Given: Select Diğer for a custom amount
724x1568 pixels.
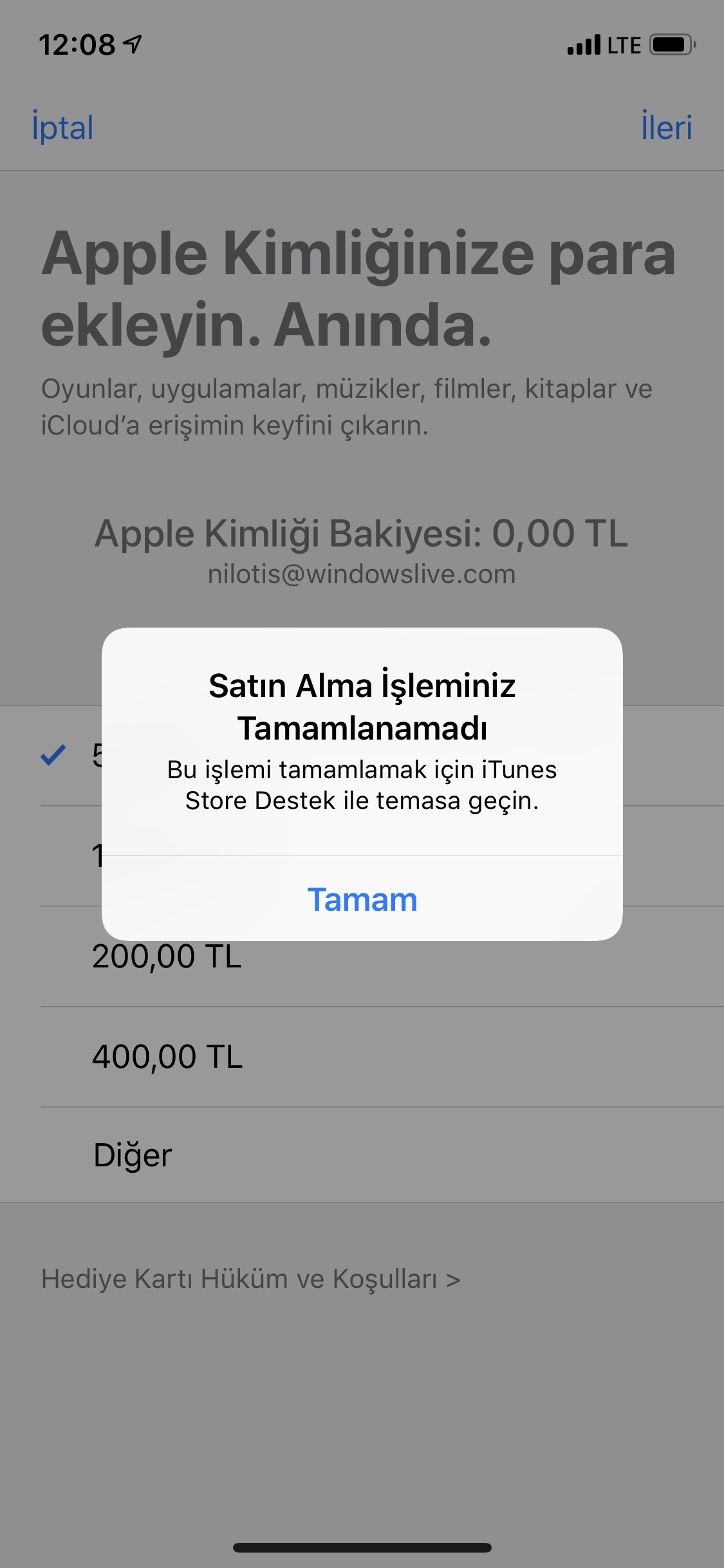Looking at the screenshot, I should point(362,1155).
